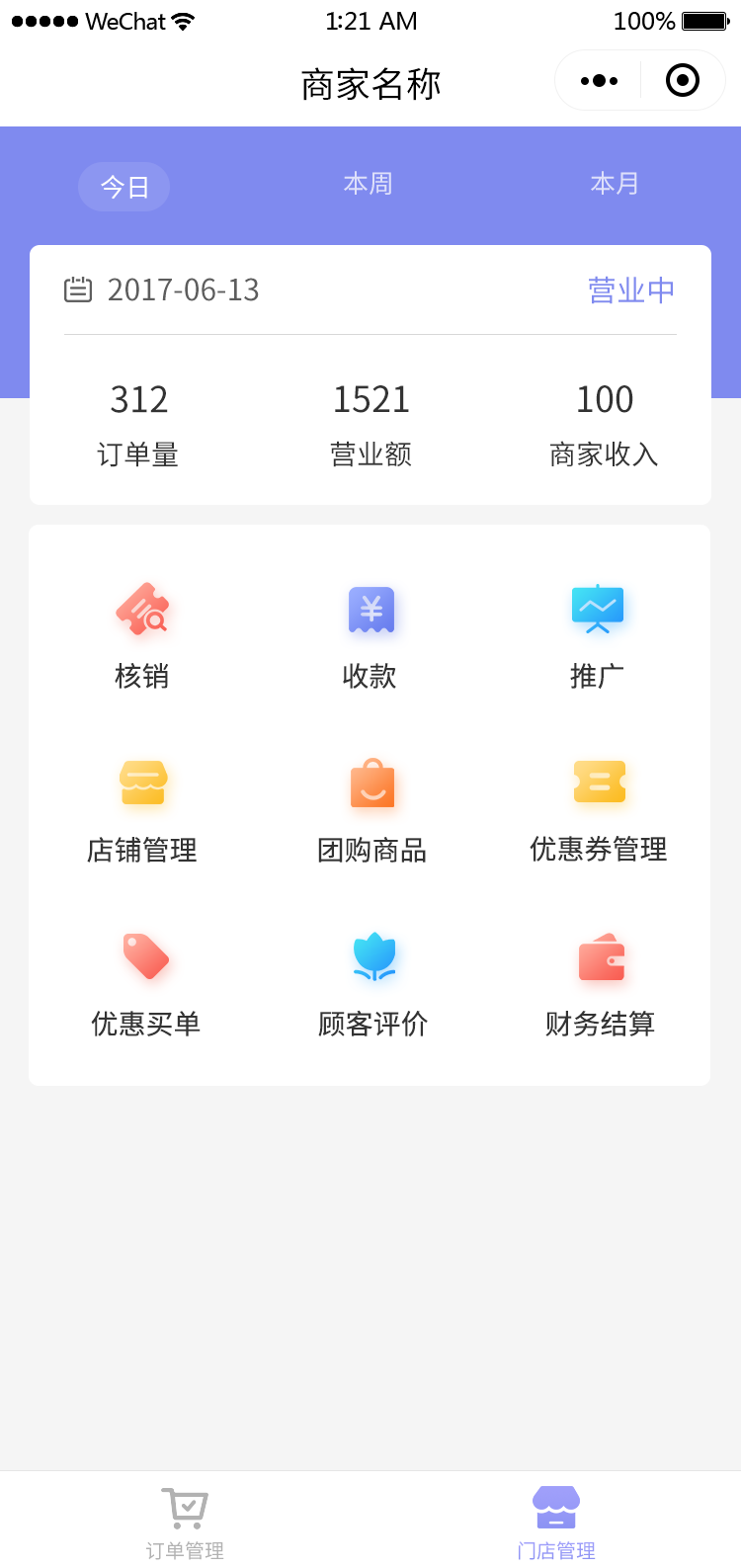This screenshot has width=741, height=1568.
Task: Switch to the 本月 tab
Action: point(615,184)
